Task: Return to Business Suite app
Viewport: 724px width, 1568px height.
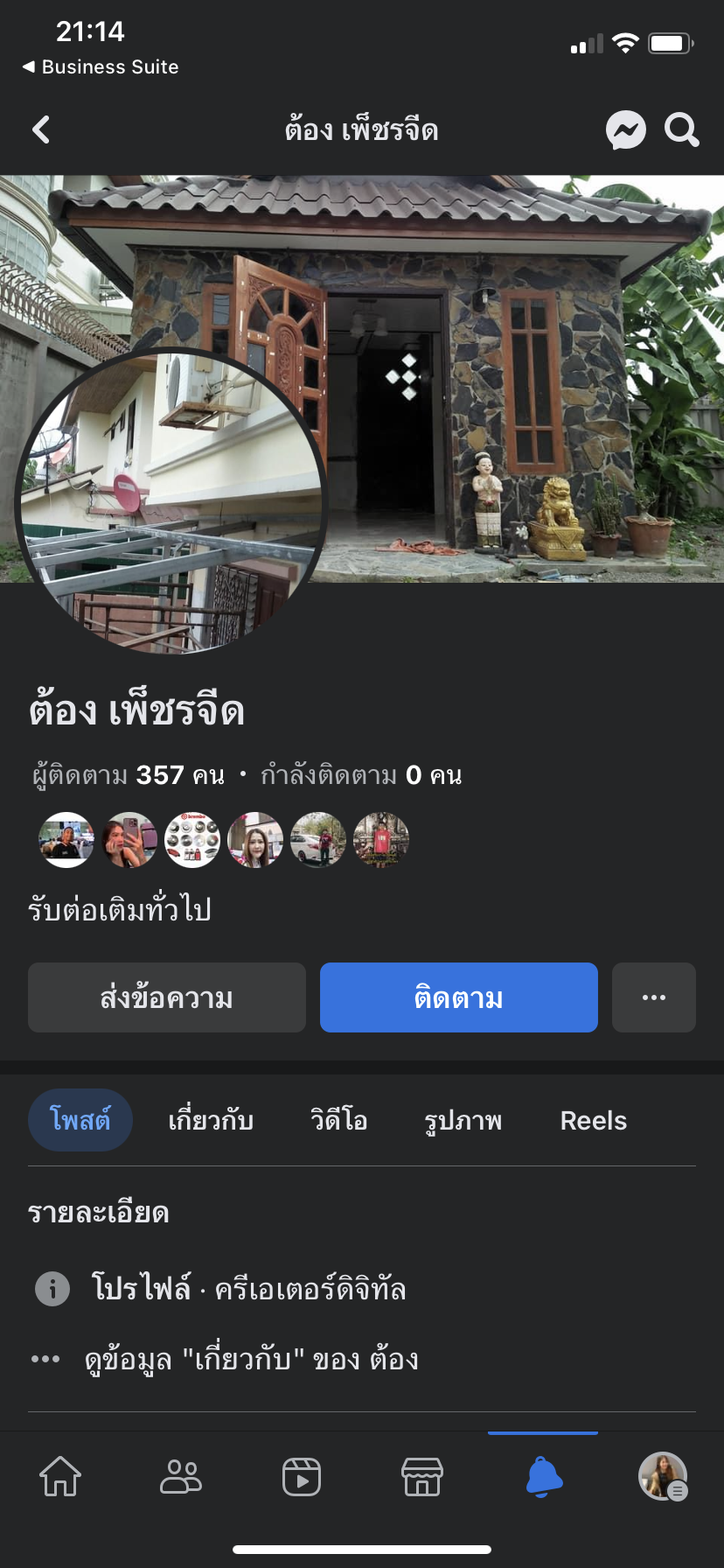Action: tap(100, 67)
